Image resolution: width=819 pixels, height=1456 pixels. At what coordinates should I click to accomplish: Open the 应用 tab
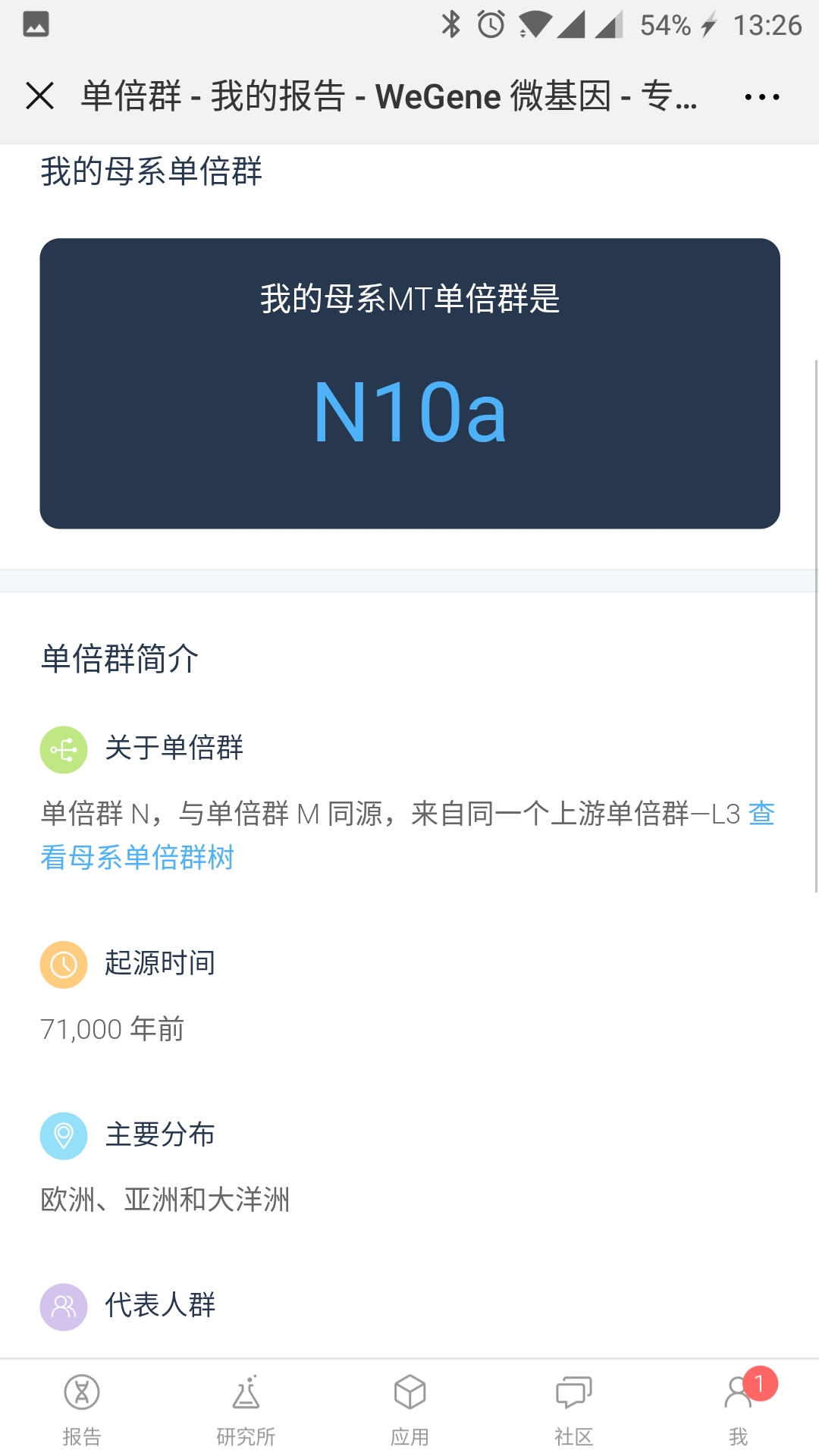[409, 1410]
